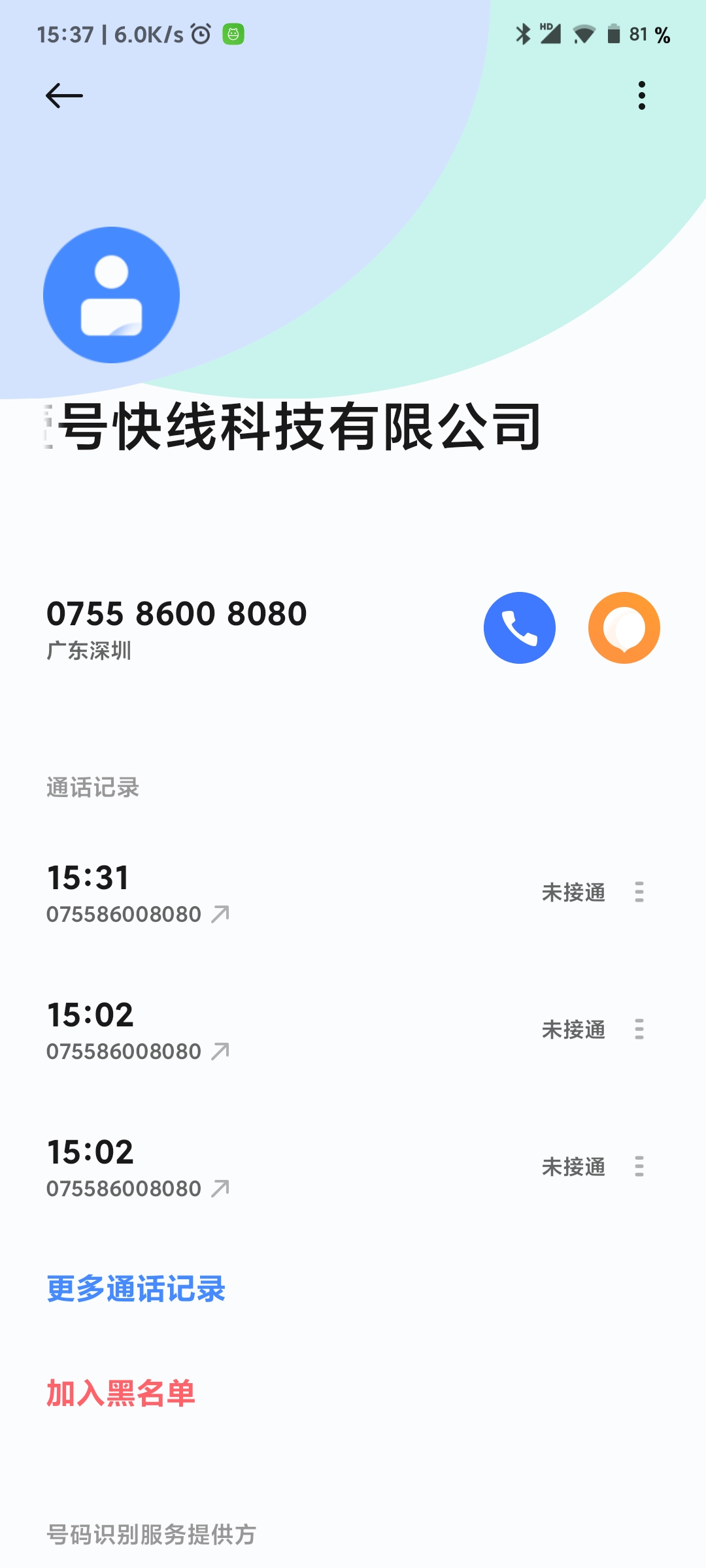Tap 更多通话记录 to view more call logs
Viewport: 706px width, 1568px height.
[136, 1289]
